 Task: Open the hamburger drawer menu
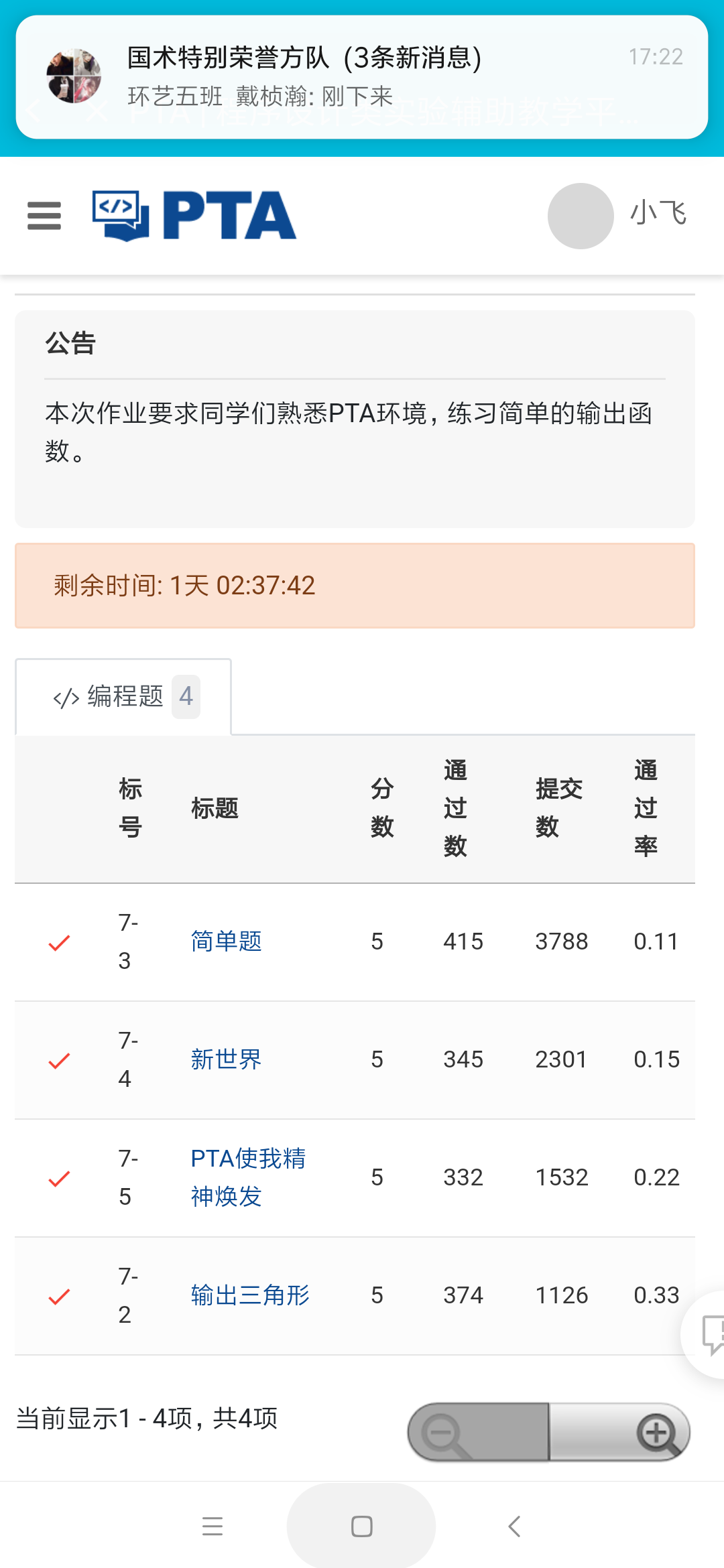click(x=44, y=216)
